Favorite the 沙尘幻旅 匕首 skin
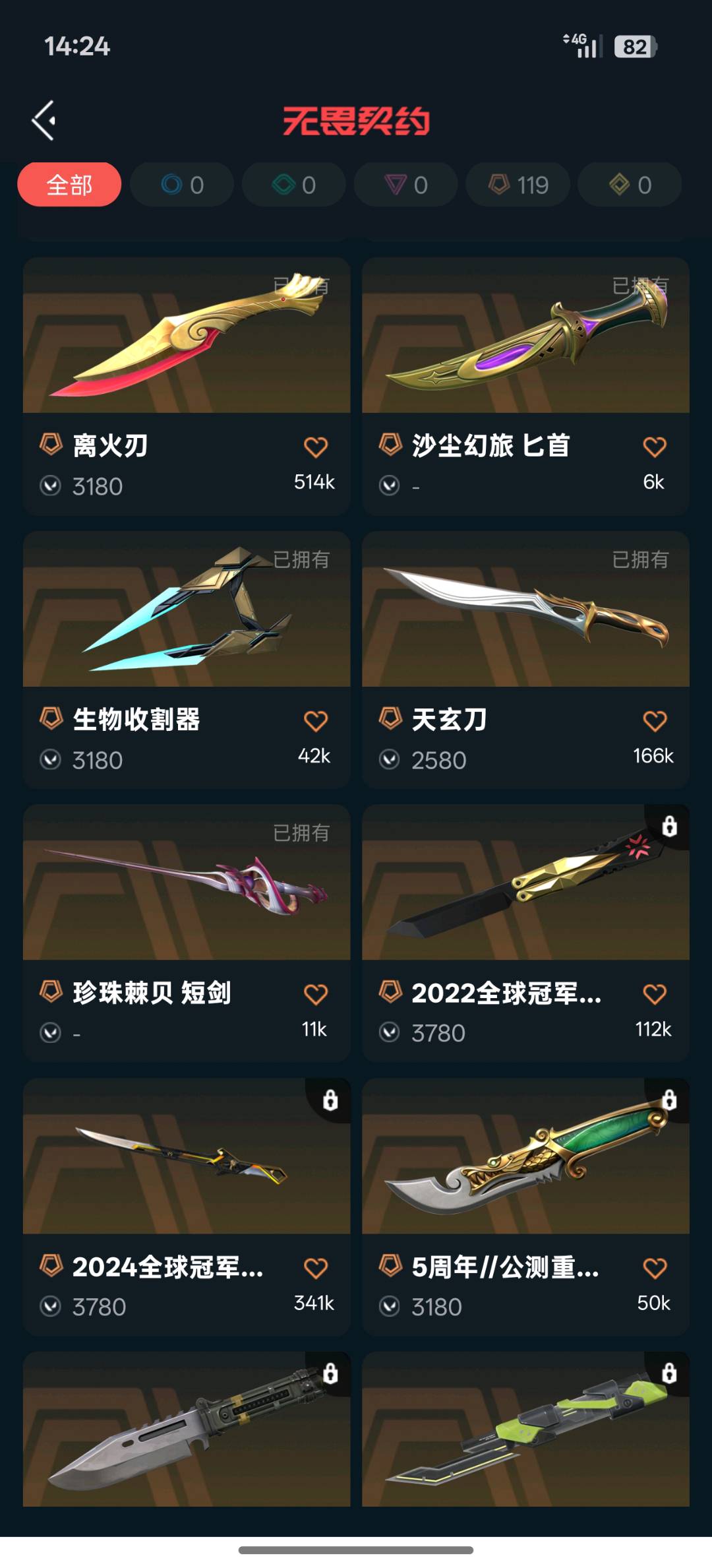The image size is (712, 1568). click(x=654, y=447)
